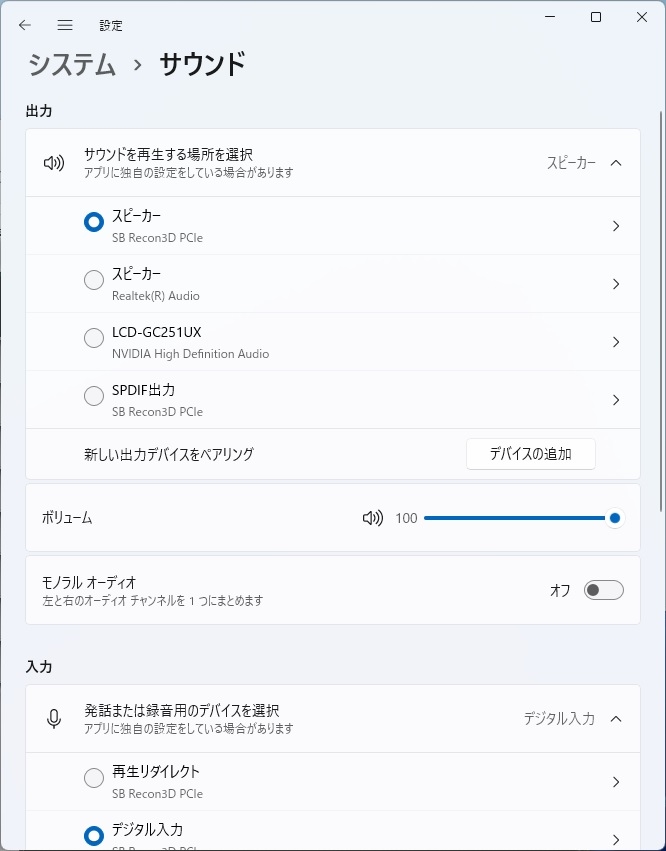This screenshot has height=851, width=666.
Task: Go back with the arrow icon
Action: point(25,25)
